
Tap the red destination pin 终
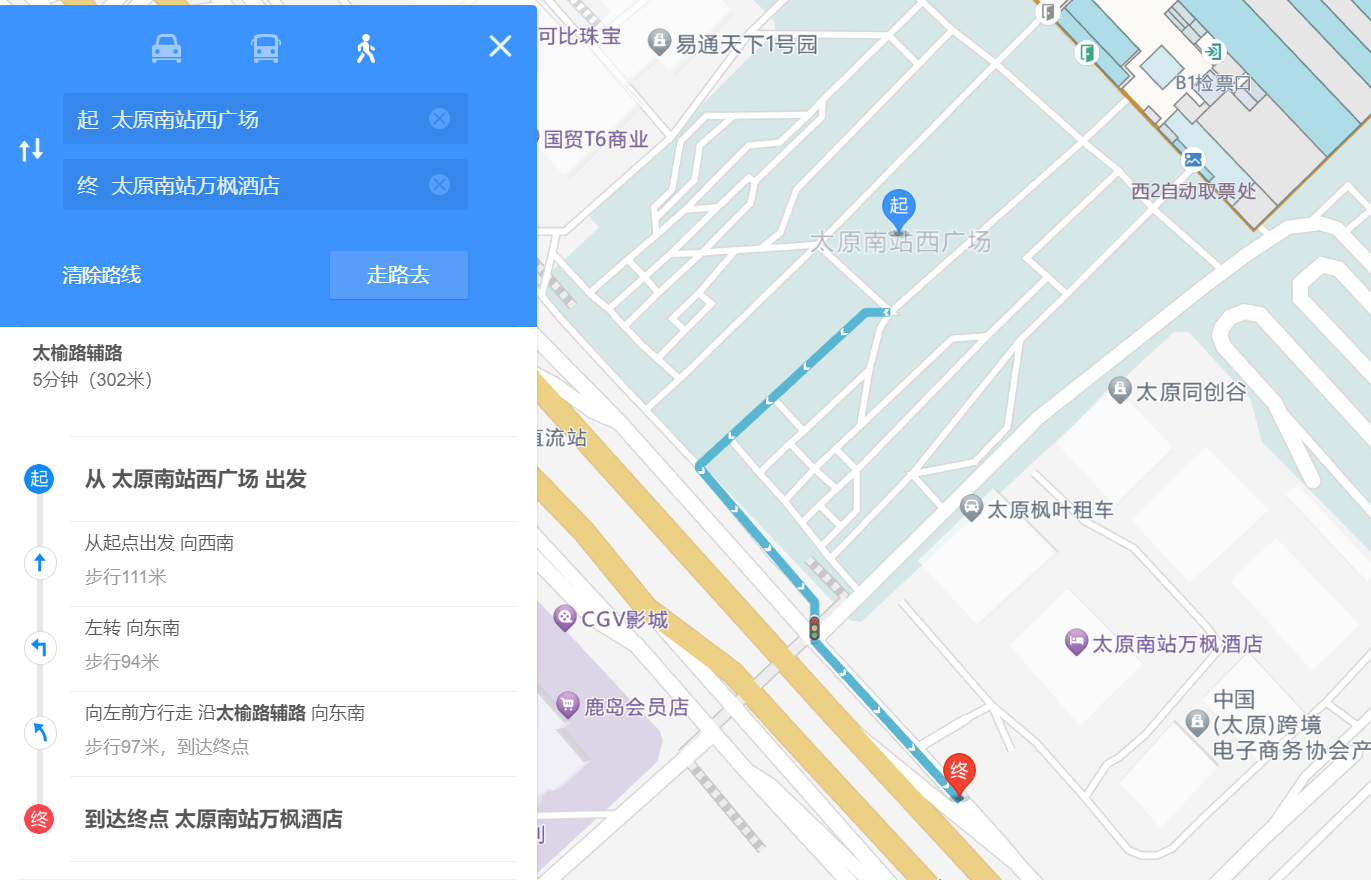pyautogui.click(x=959, y=772)
